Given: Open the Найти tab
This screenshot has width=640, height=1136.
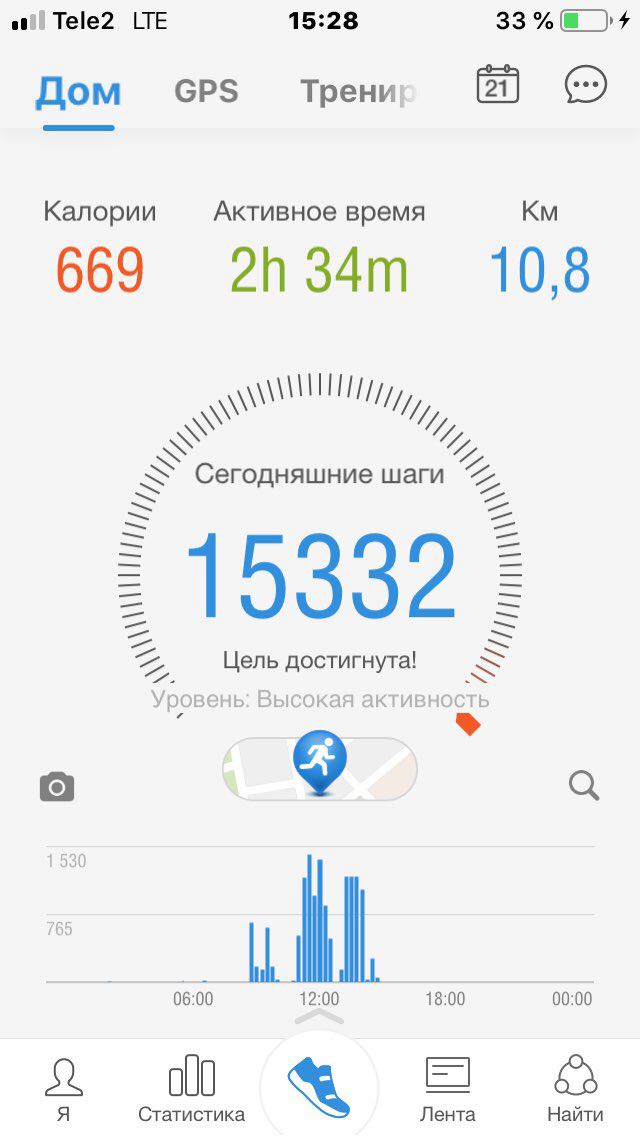Looking at the screenshot, I should point(575,1090).
